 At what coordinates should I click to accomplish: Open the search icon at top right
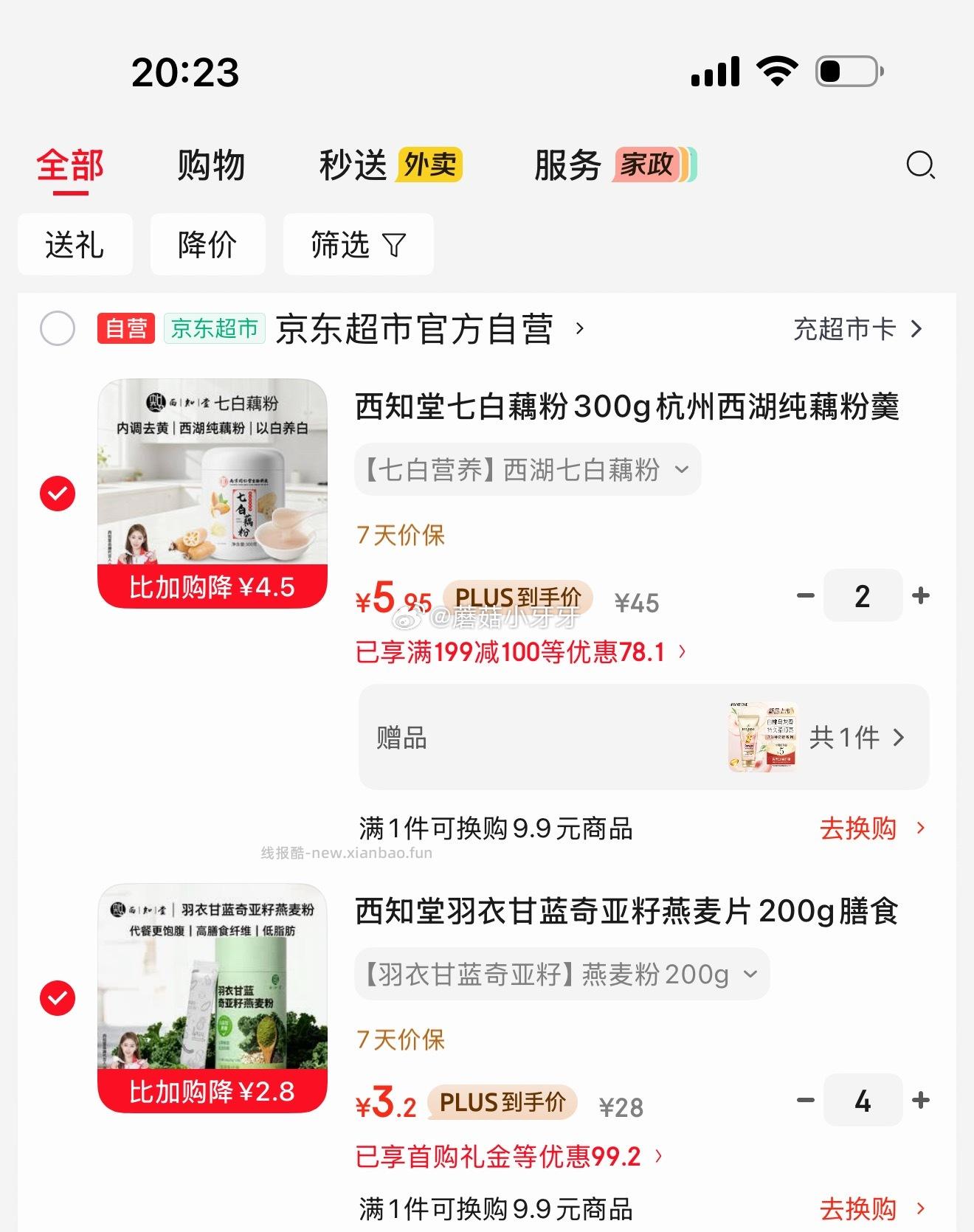pos(920,168)
